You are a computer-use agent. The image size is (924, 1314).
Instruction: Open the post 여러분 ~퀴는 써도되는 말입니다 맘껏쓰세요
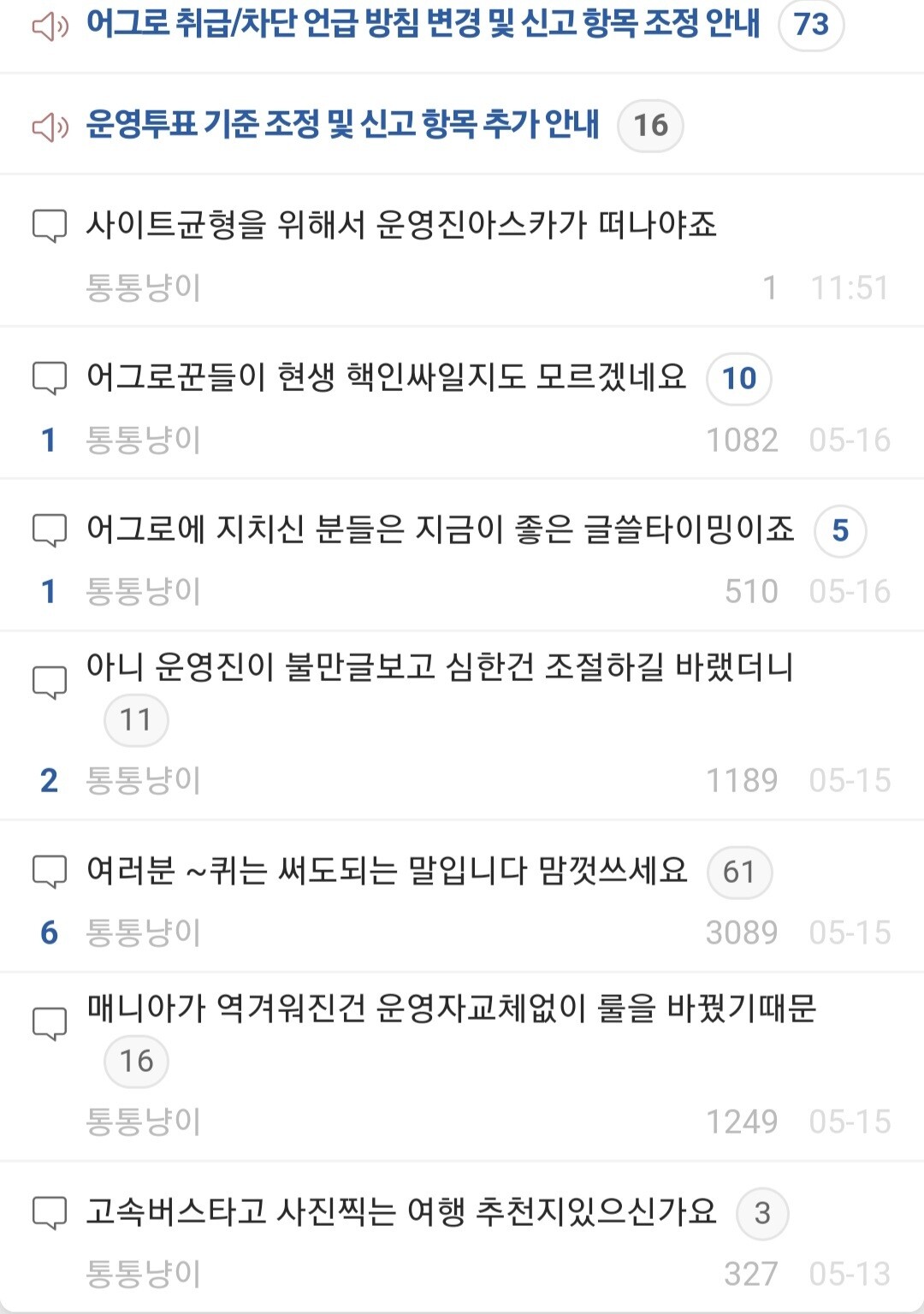coord(387,871)
